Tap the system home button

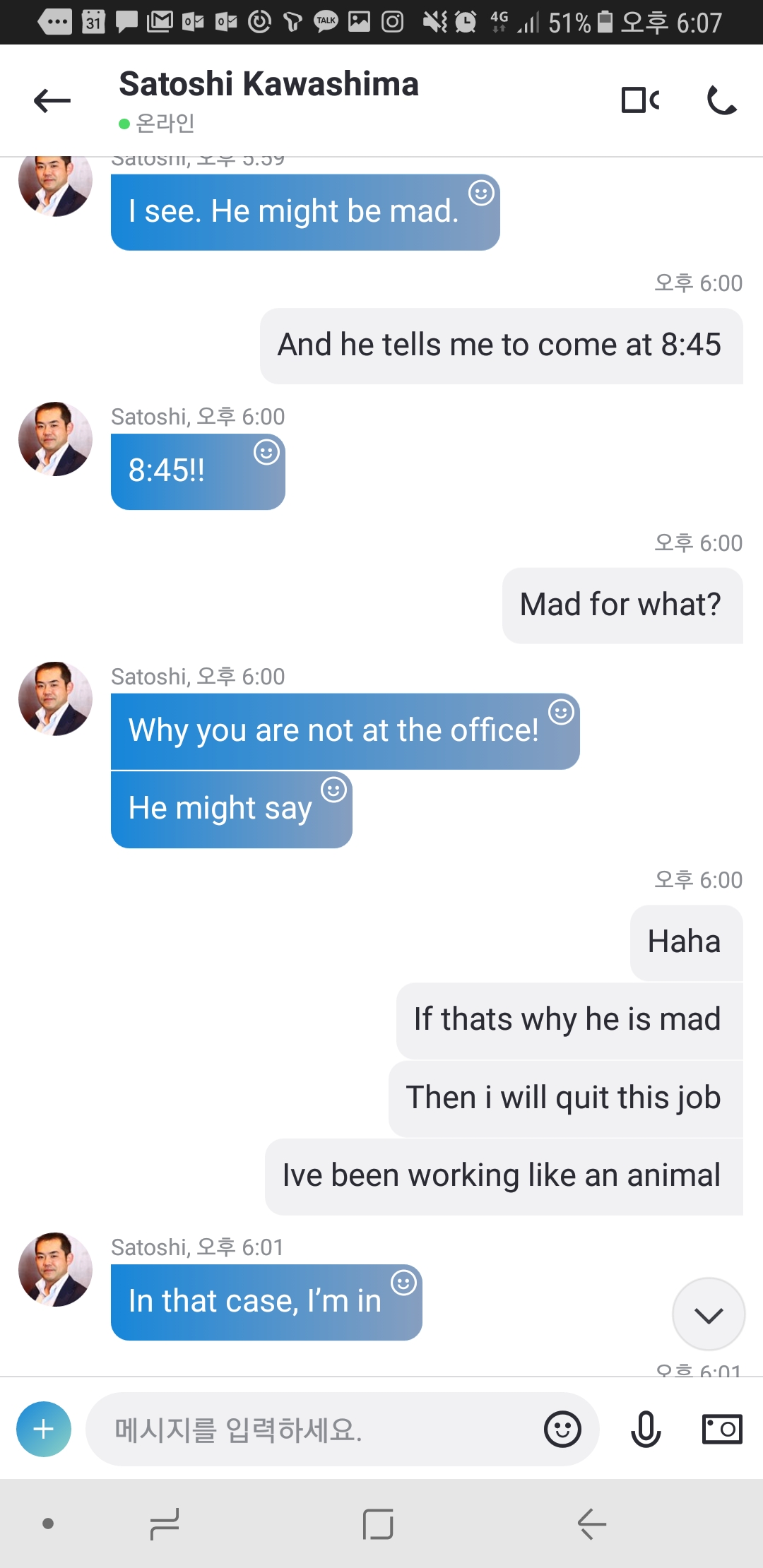[x=378, y=1524]
